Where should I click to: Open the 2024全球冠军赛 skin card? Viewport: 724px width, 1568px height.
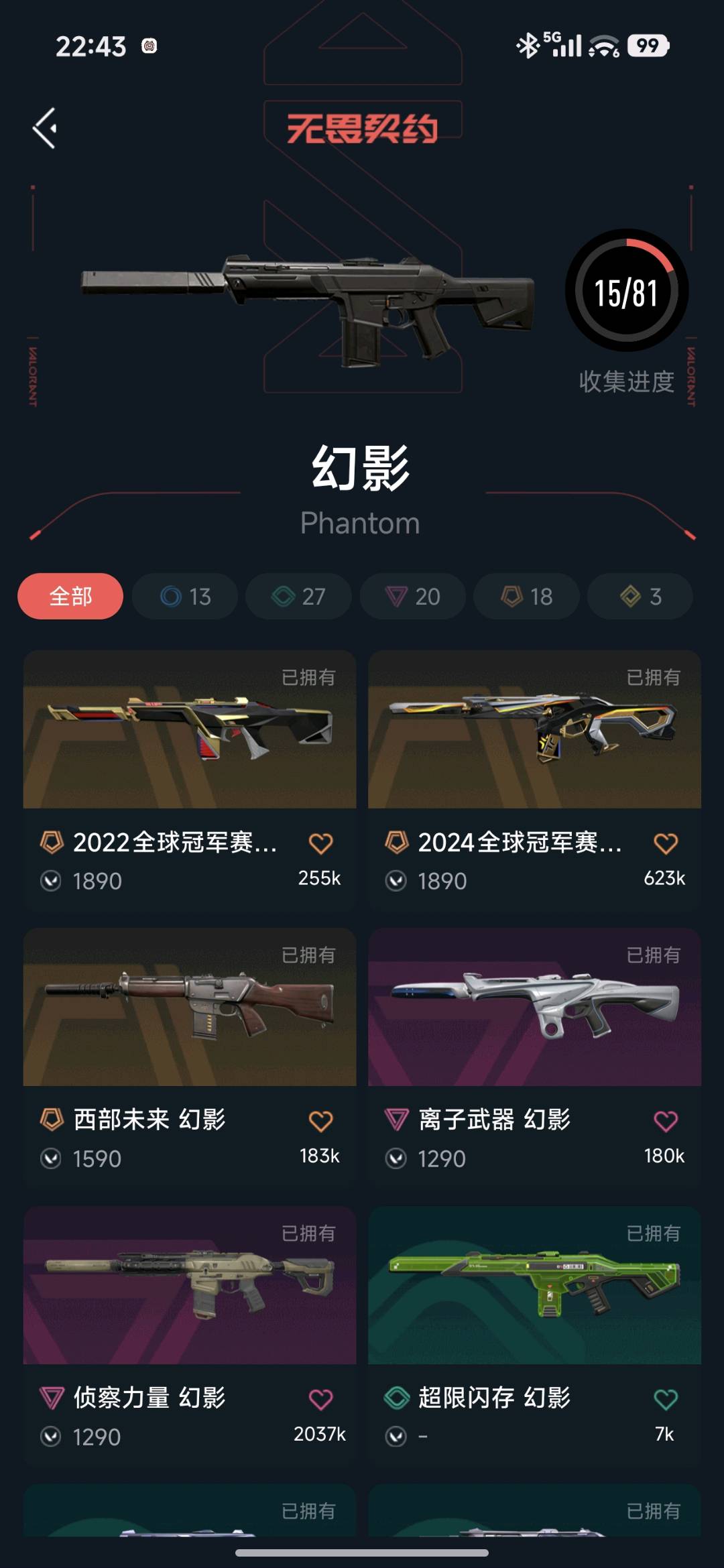(x=534, y=780)
